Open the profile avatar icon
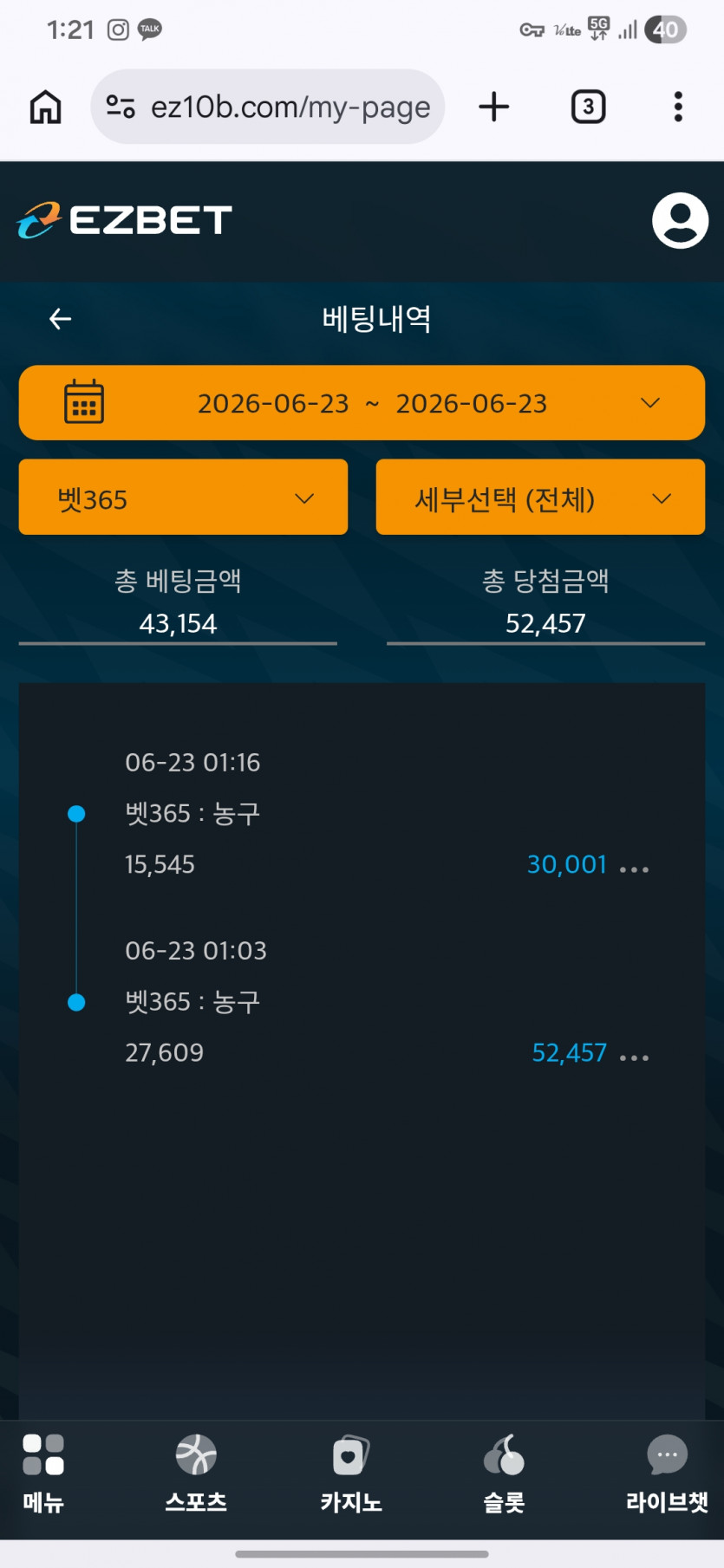Viewport: 724px width, 1568px height. pyautogui.click(x=681, y=220)
